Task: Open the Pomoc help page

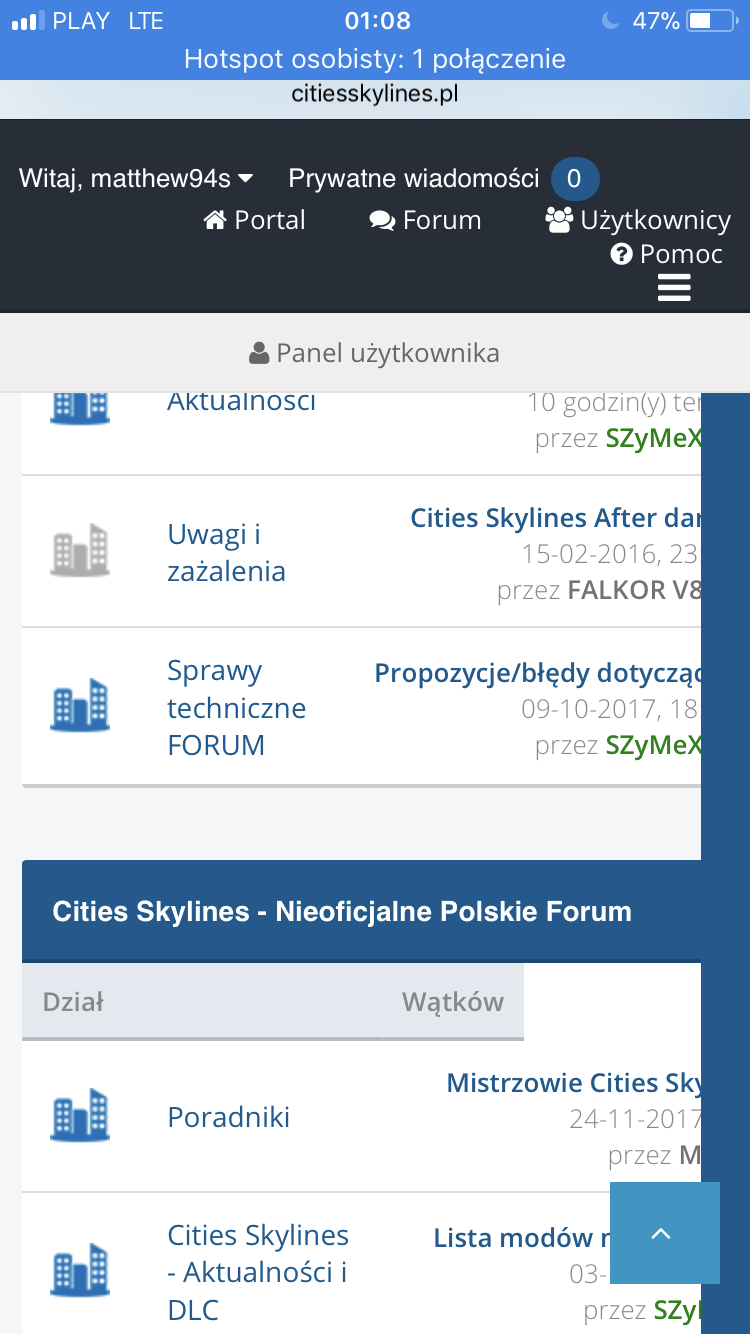Action: point(666,254)
